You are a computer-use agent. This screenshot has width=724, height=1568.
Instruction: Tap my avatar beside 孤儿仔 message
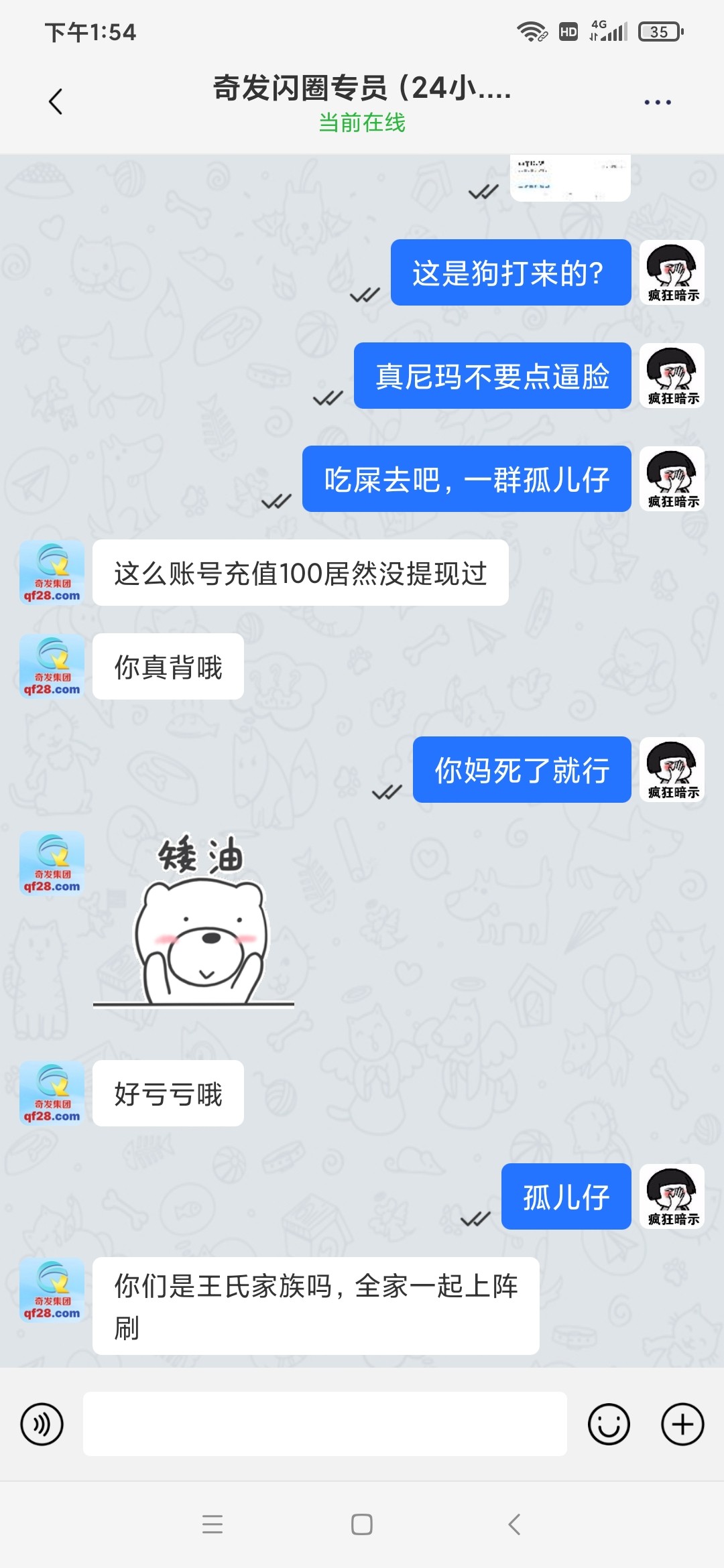(672, 1197)
